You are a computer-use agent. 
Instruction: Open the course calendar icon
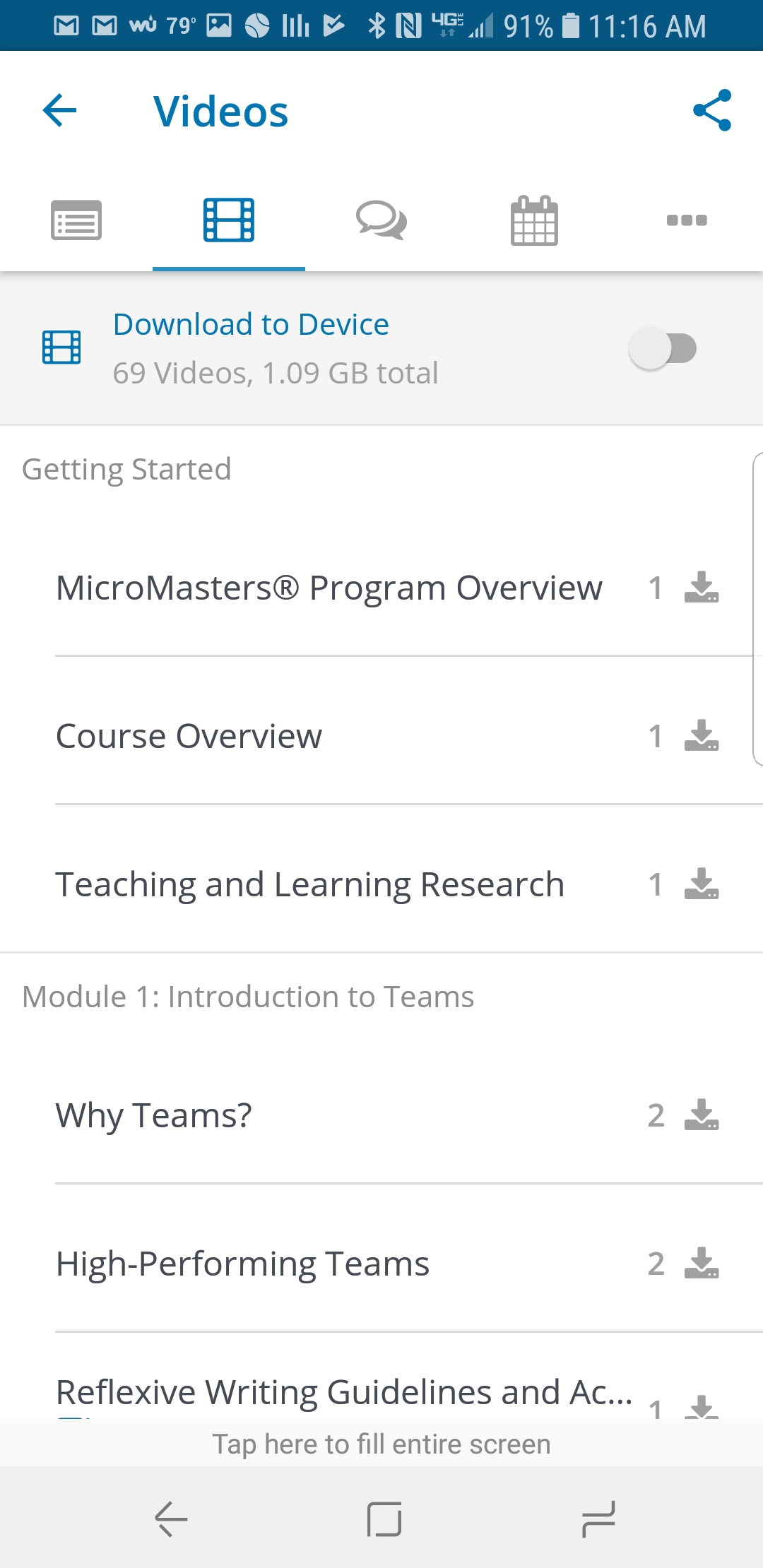(x=534, y=220)
